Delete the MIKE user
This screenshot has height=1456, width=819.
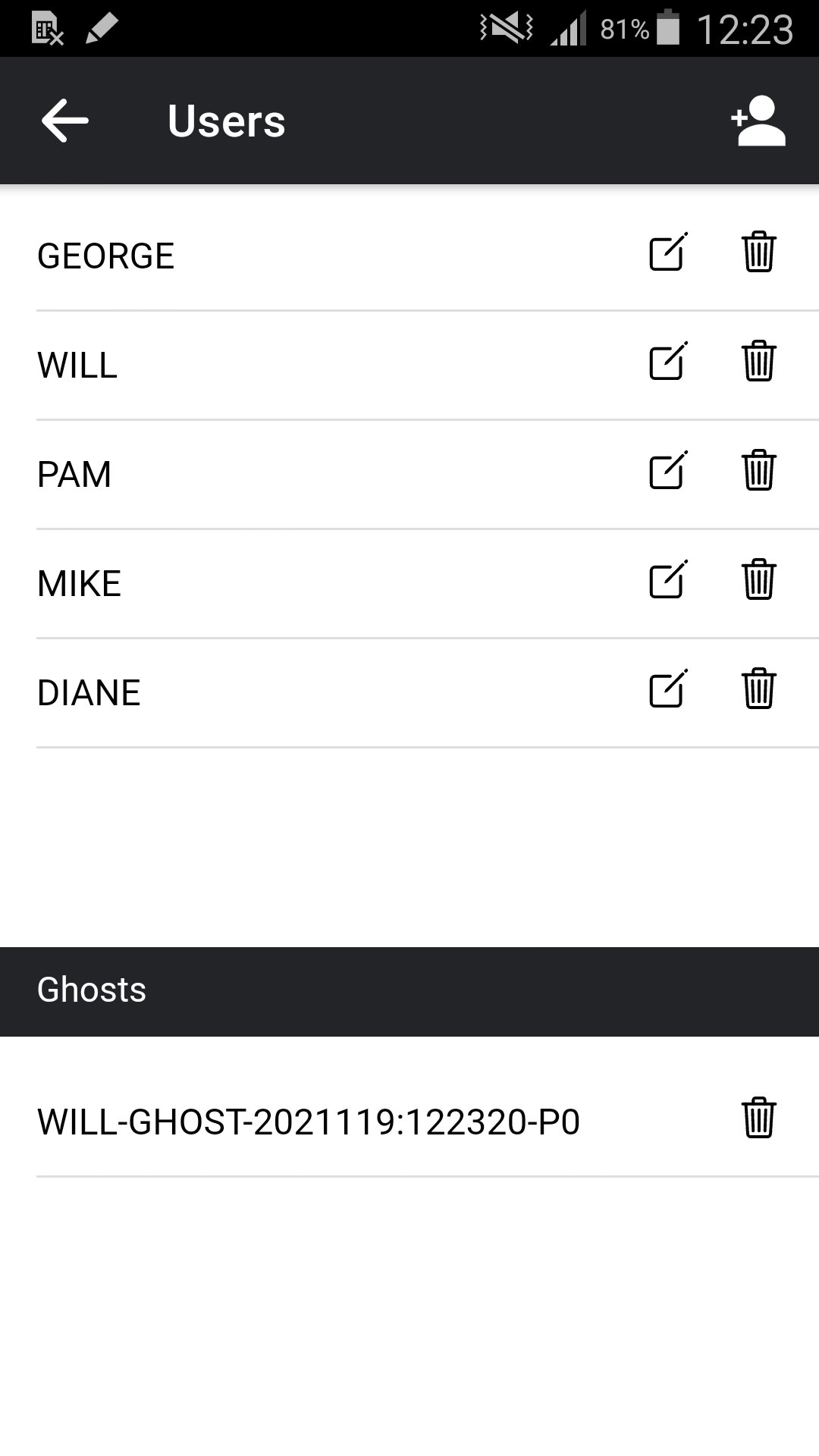(x=758, y=580)
